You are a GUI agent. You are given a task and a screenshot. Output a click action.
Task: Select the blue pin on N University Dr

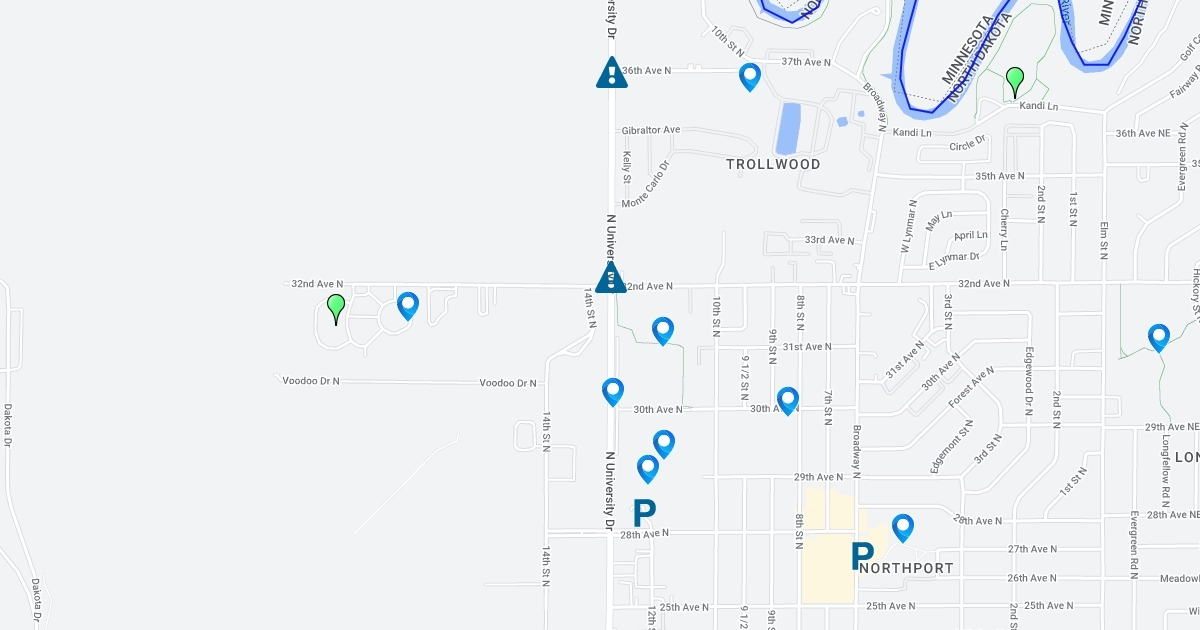click(613, 391)
